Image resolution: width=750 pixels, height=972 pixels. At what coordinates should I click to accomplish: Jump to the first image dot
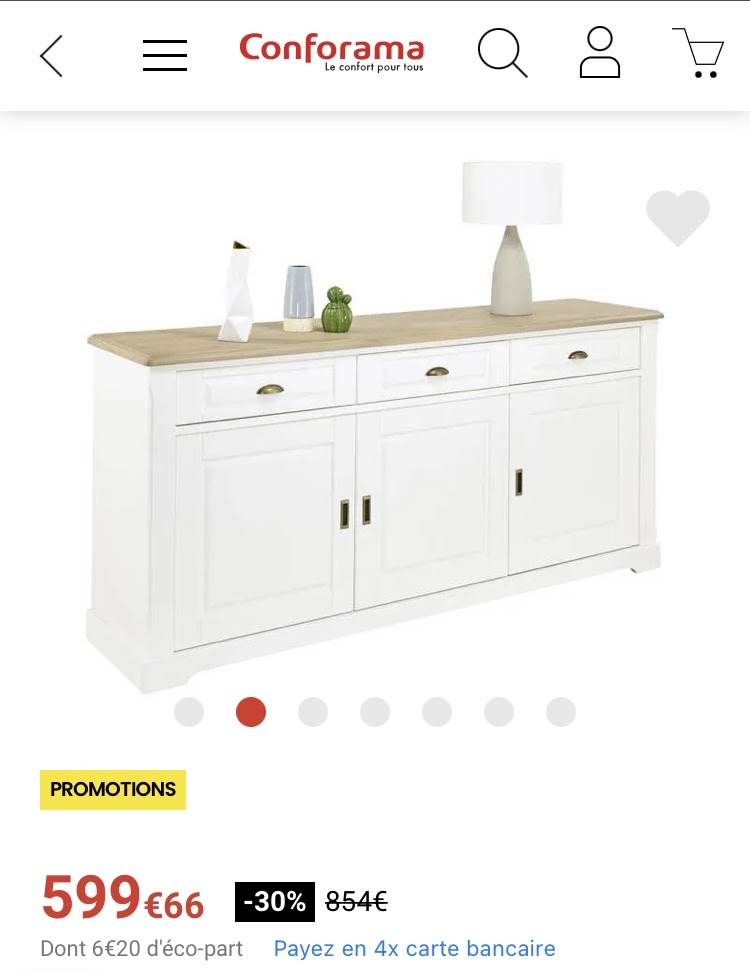coord(189,712)
